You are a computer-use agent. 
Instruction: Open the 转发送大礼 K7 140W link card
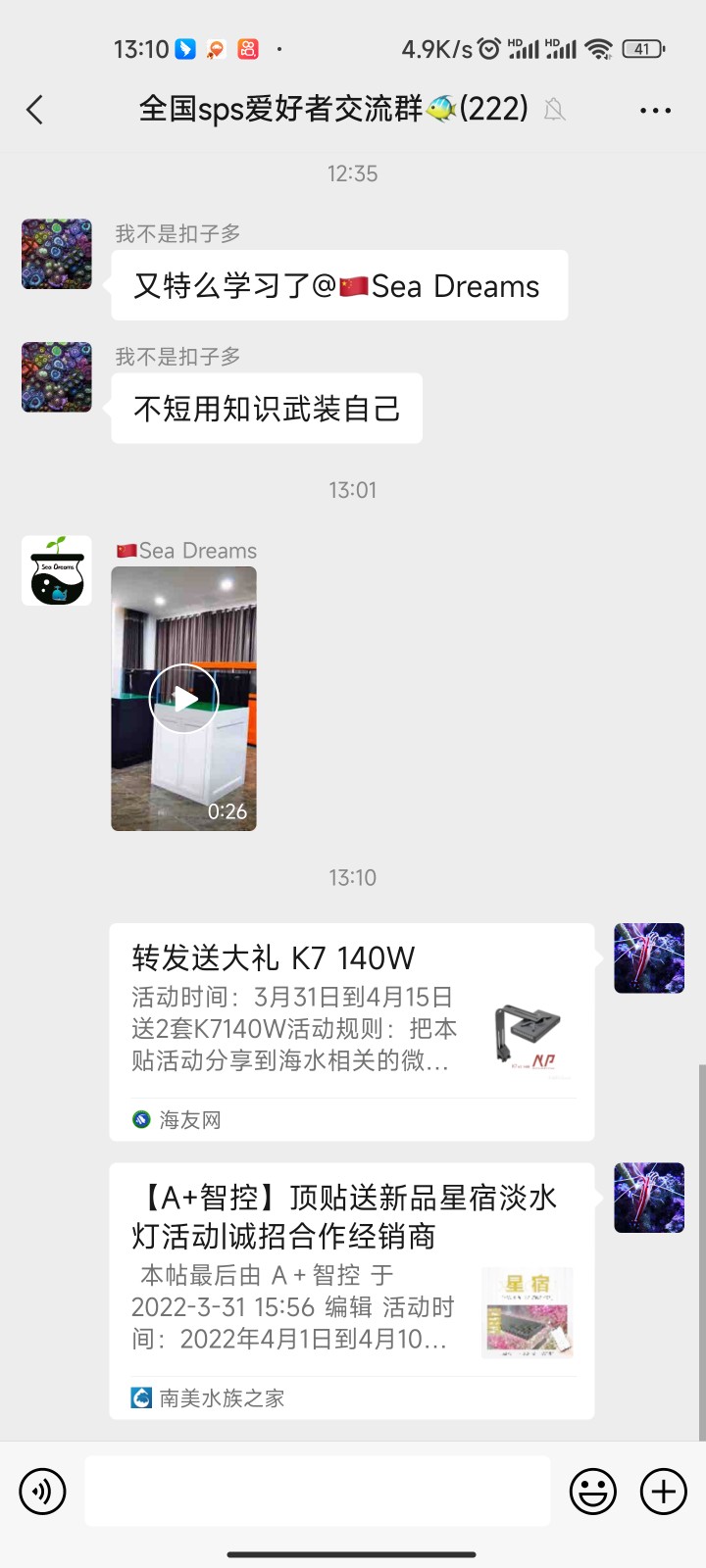point(351,1031)
